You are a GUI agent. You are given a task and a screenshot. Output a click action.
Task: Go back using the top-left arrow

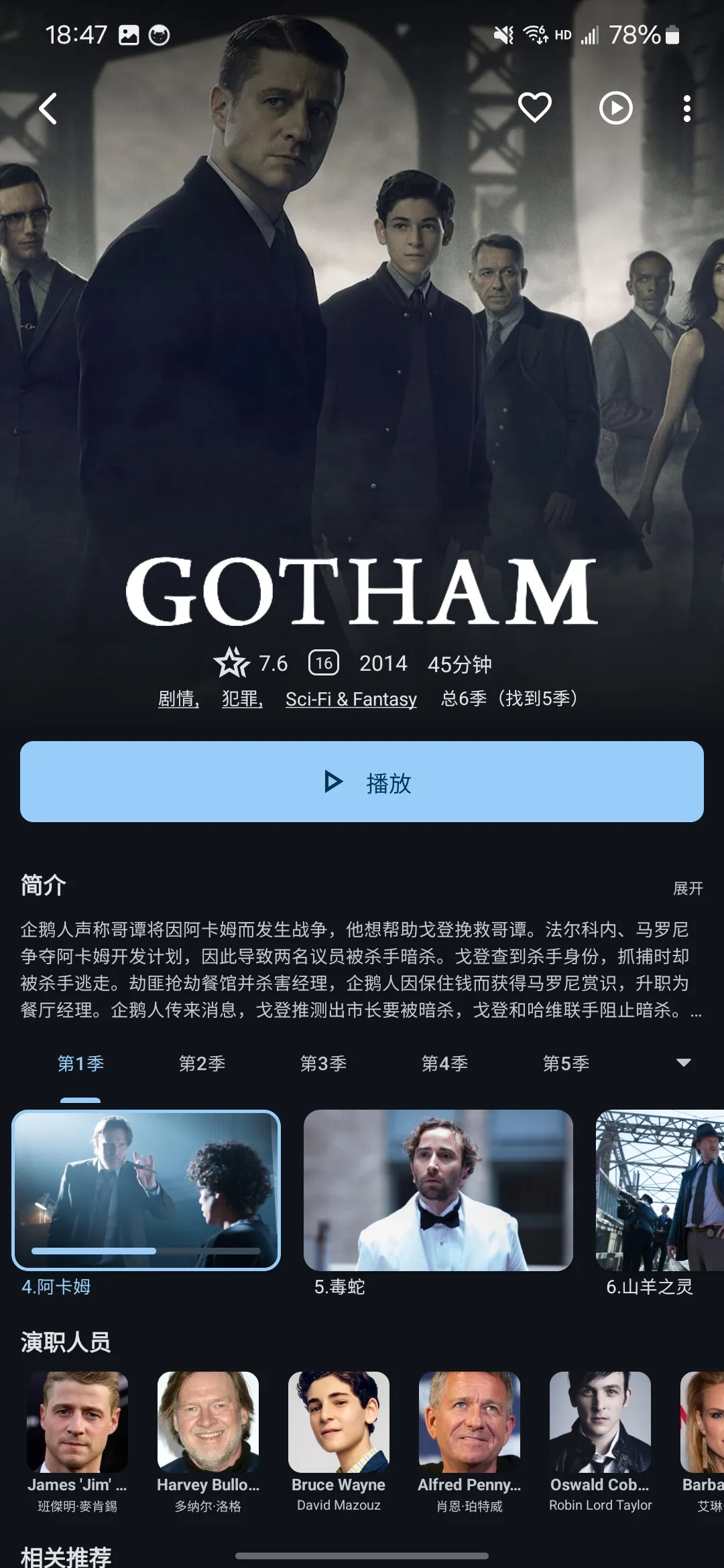click(48, 109)
